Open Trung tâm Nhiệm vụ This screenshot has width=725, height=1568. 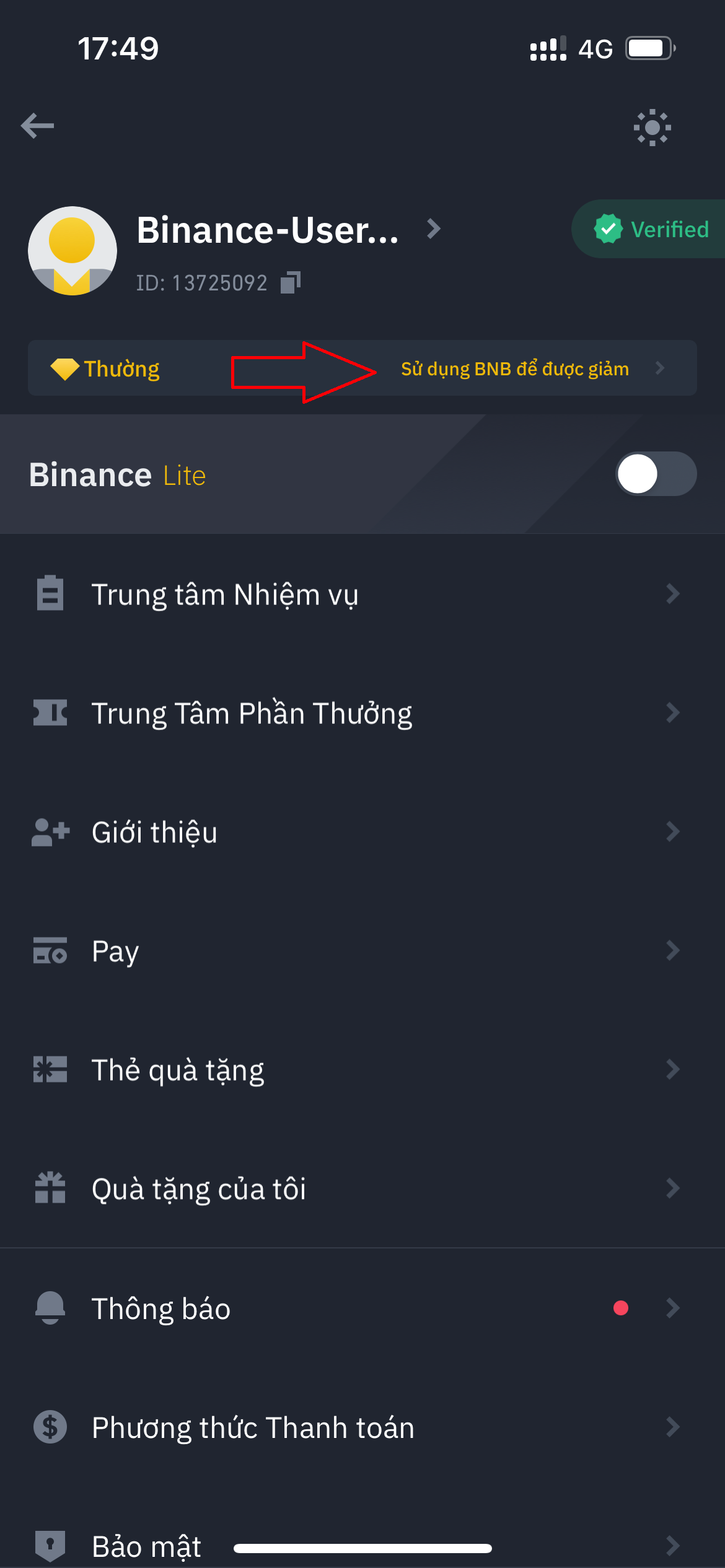point(362,594)
